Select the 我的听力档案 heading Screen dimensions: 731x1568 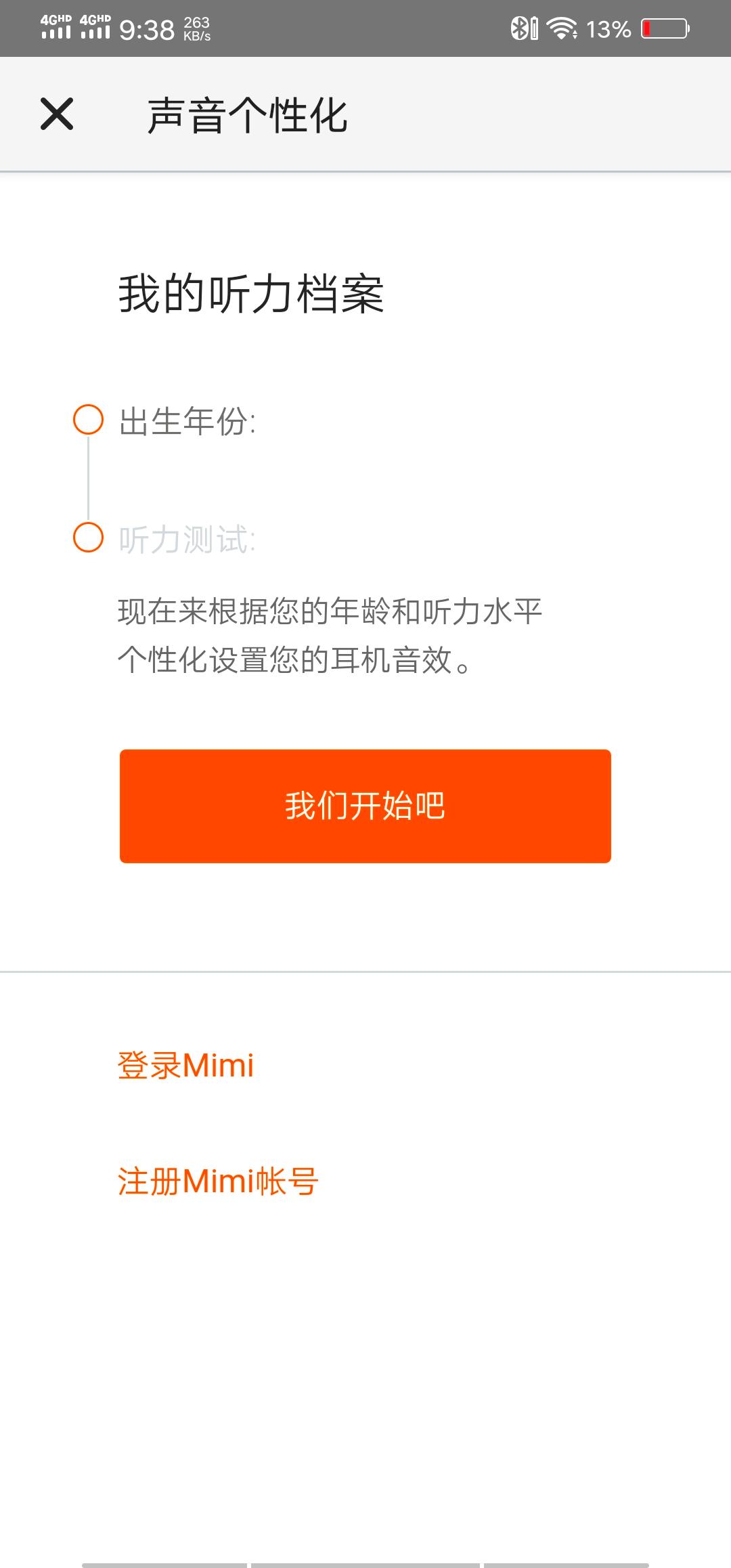(x=252, y=292)
